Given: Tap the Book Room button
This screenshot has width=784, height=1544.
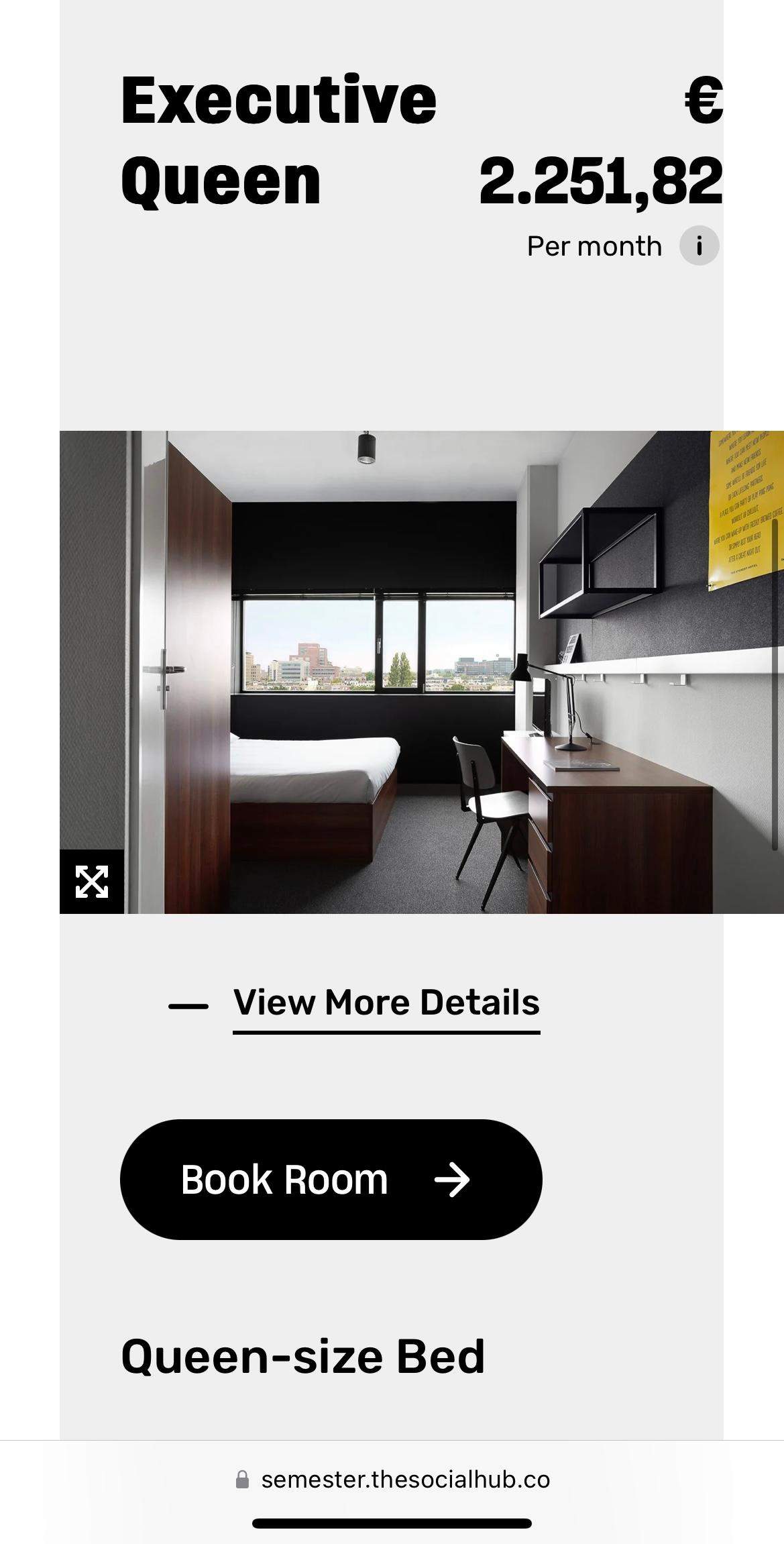Looking at the screenshot, I should 331,1180.
